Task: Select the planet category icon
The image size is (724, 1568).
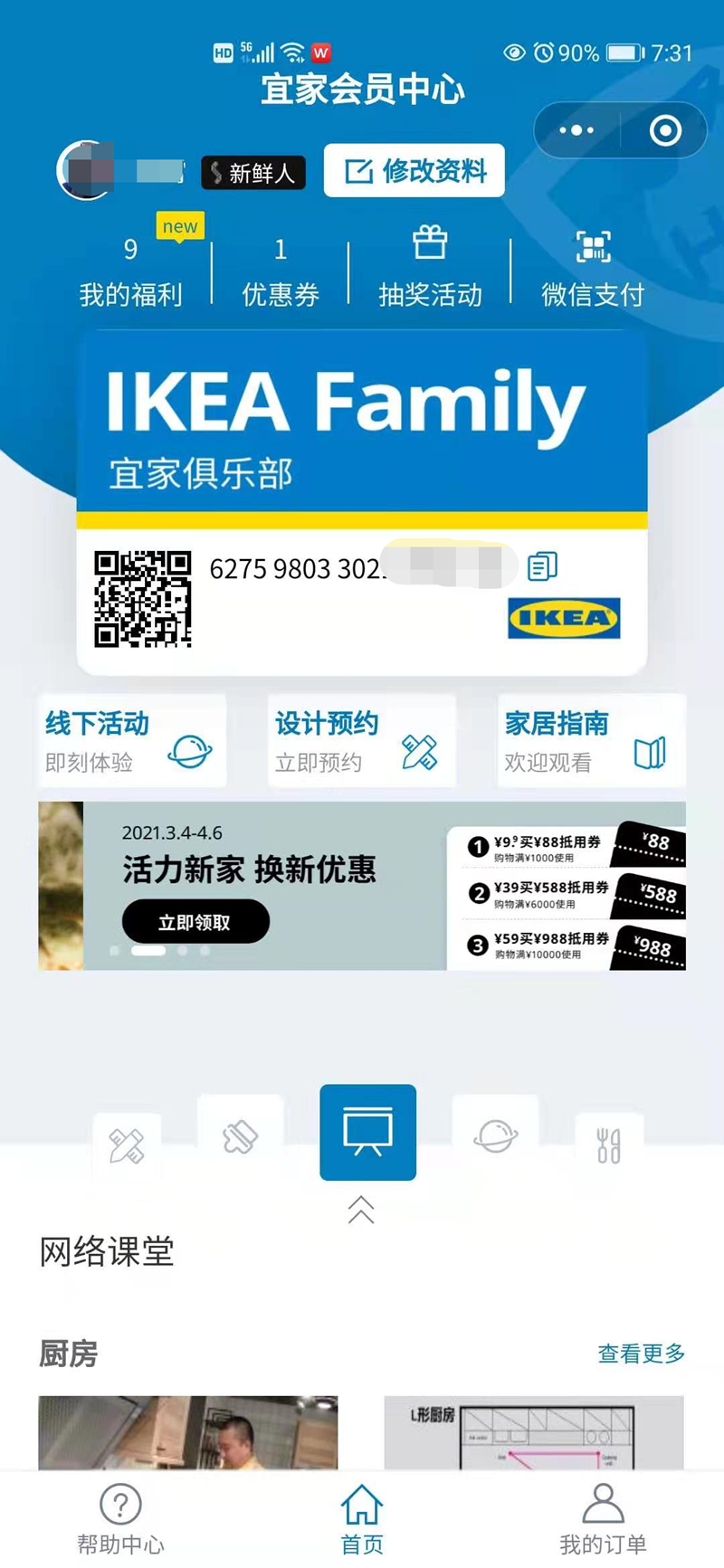Action: click(x=495, y=1136)
